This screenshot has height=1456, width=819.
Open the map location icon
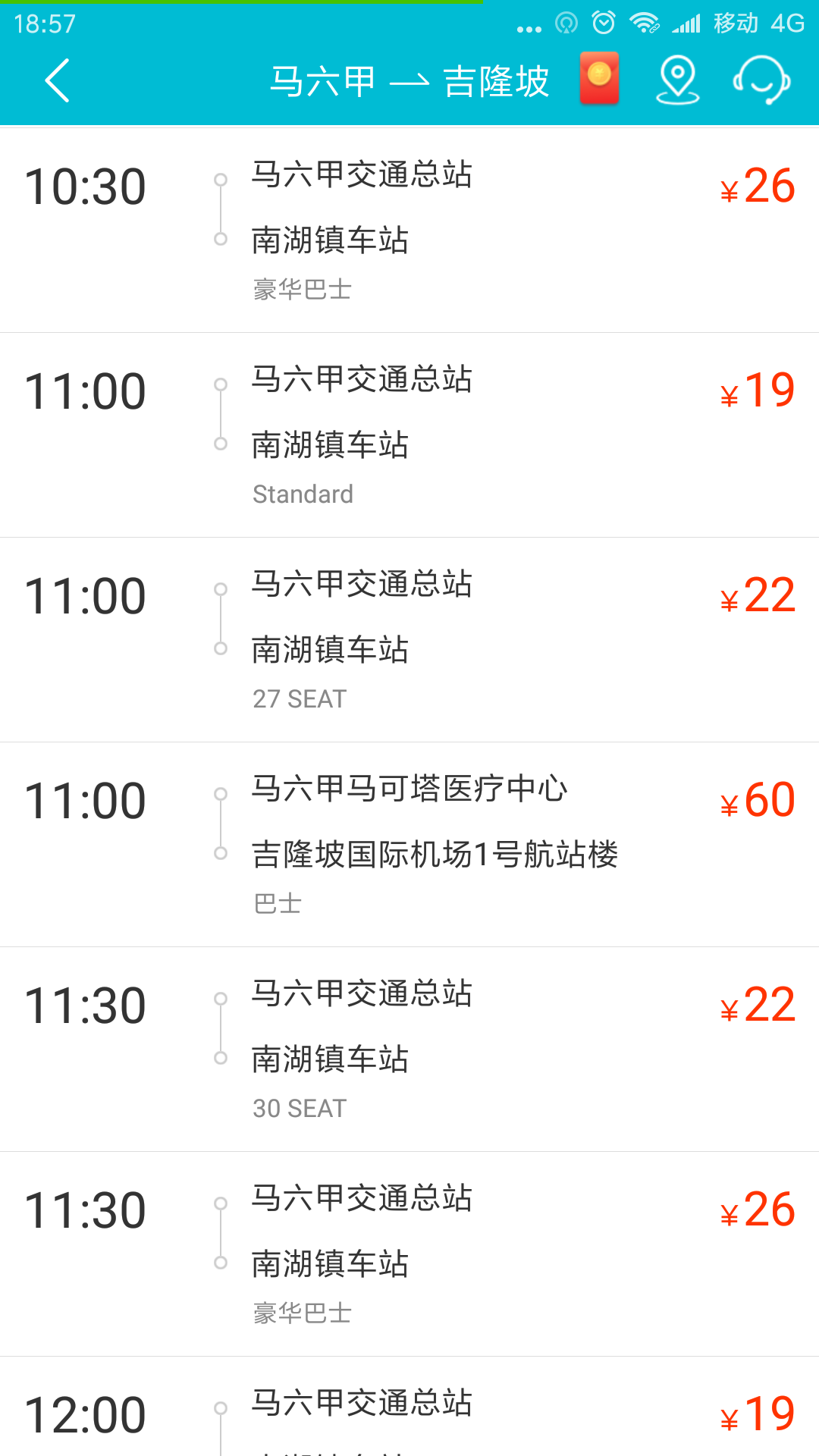pos(677,80)
